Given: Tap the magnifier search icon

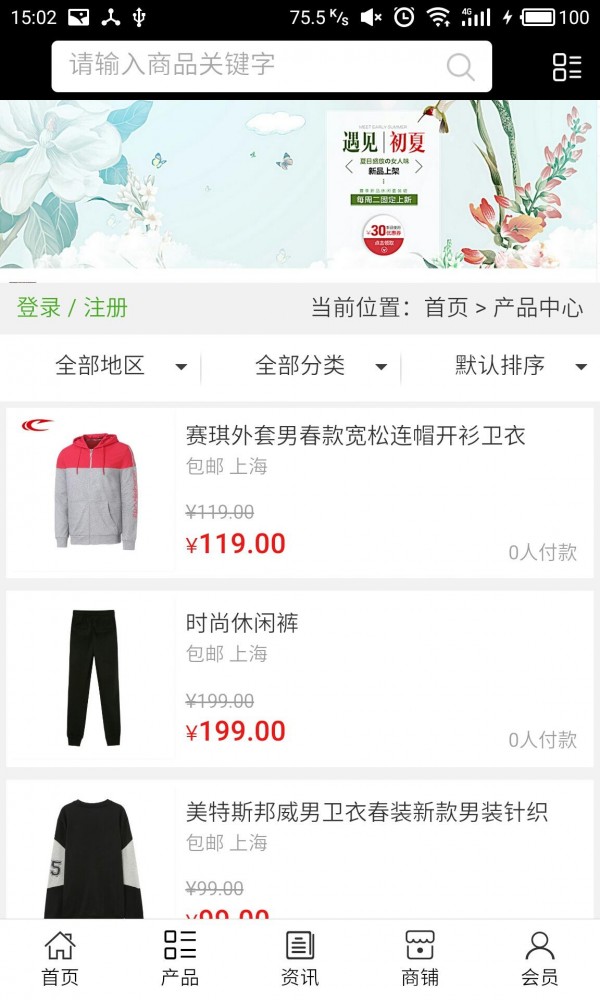Looking at the screenshot, I should [460, 67].
